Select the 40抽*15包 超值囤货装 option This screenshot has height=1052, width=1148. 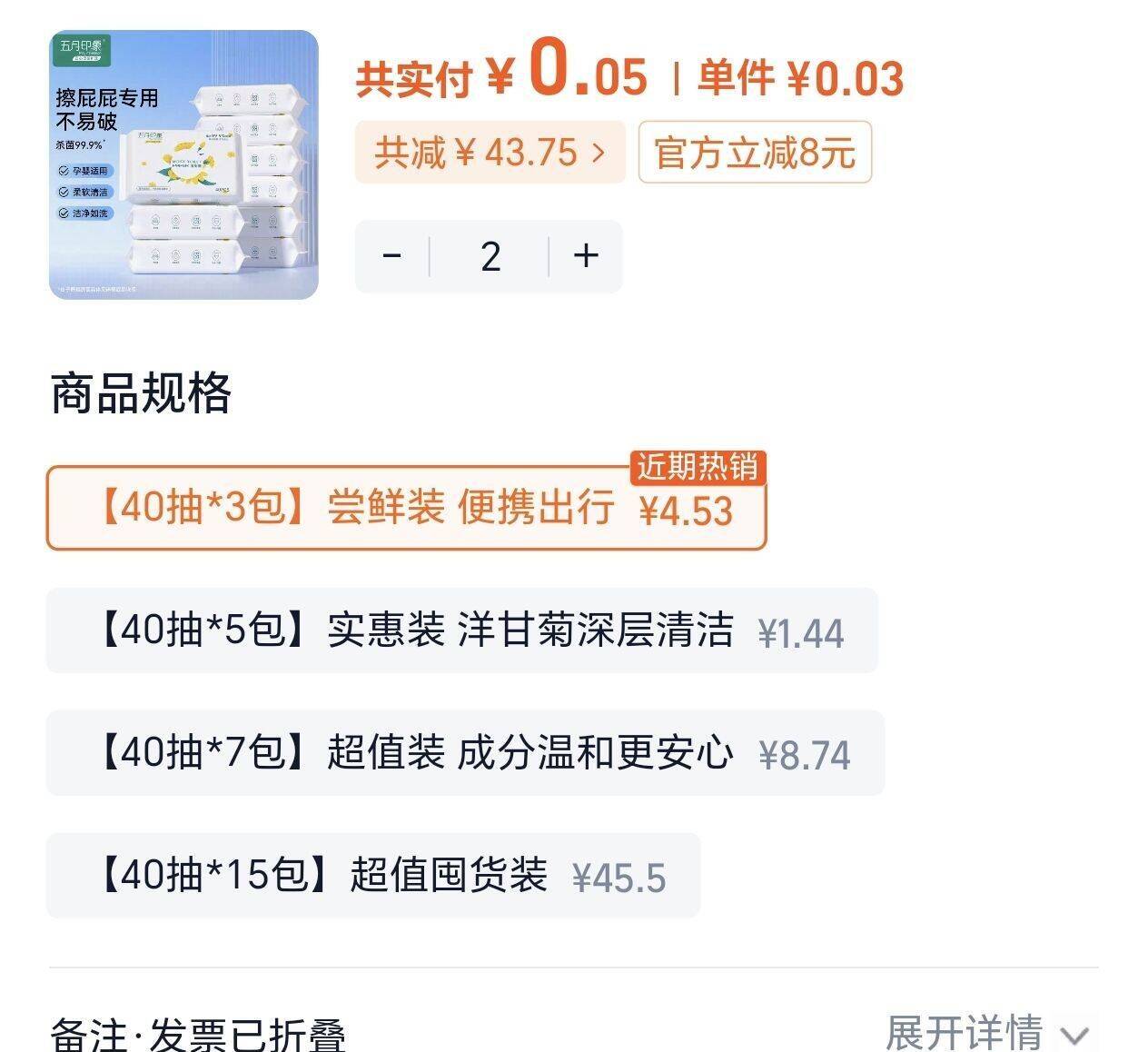click(372, 875)
